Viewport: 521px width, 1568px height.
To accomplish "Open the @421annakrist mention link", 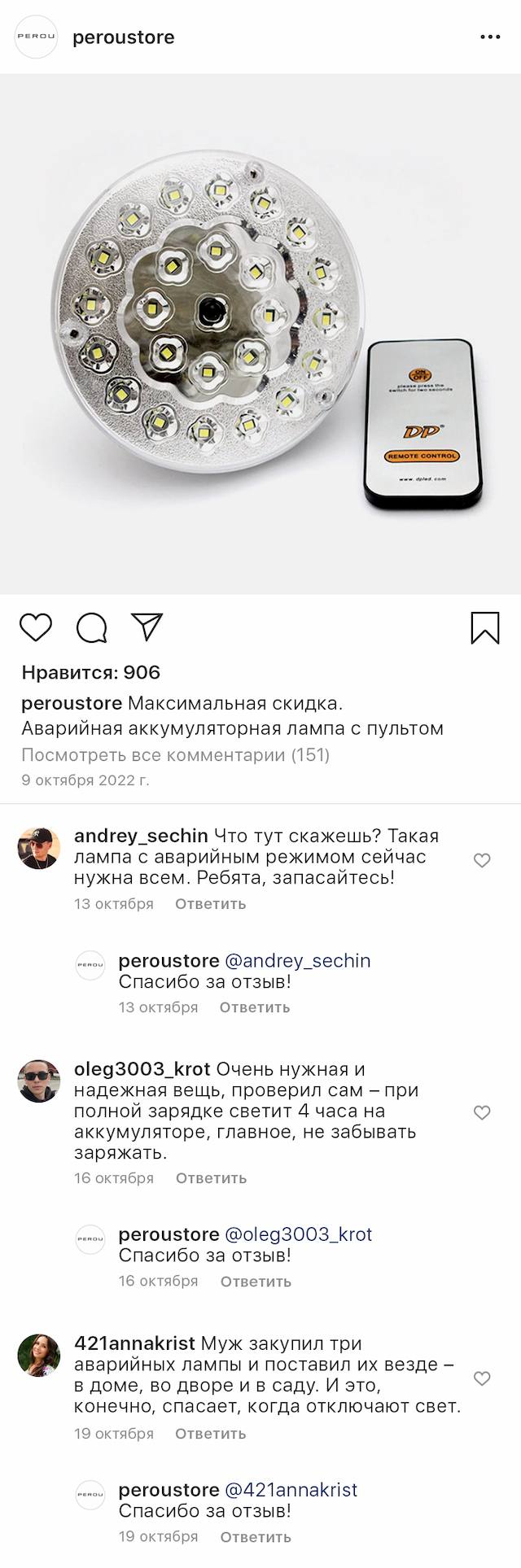I will [x=291, y=1490].
